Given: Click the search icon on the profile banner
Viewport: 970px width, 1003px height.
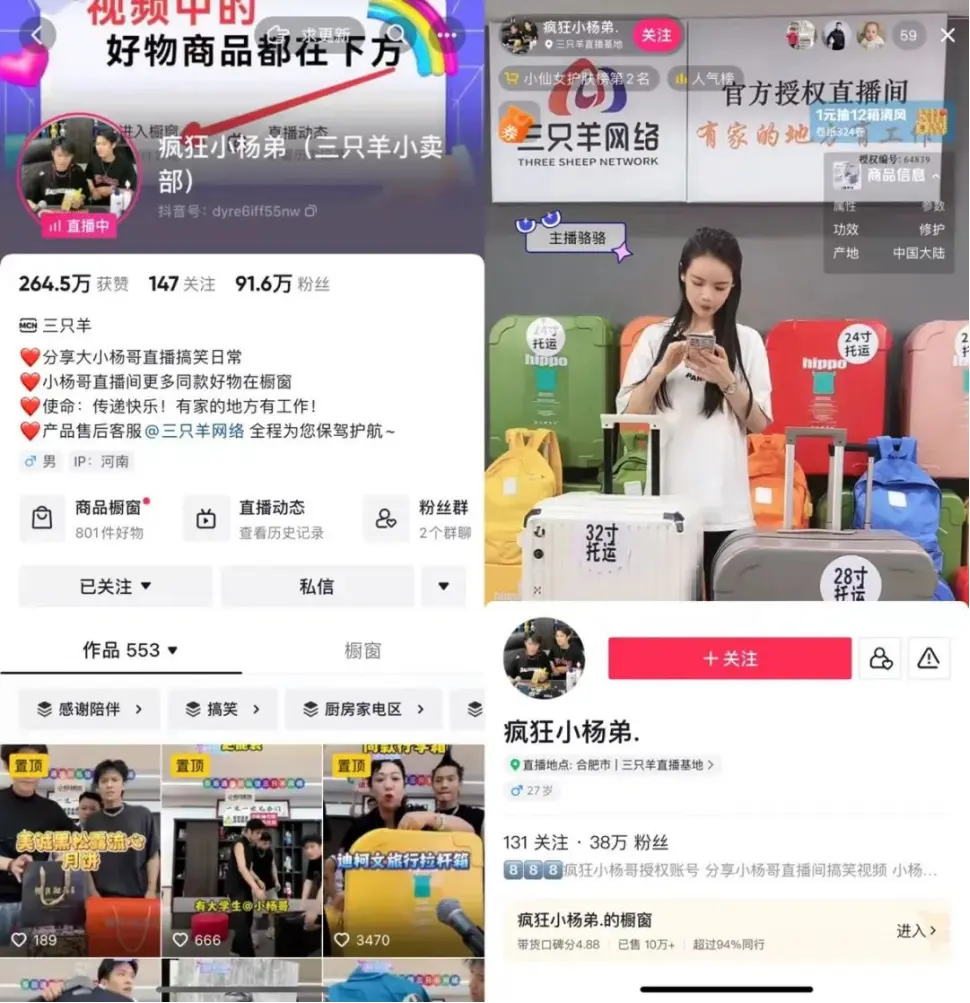Looking at the screenshot, I should pos(398,33).
